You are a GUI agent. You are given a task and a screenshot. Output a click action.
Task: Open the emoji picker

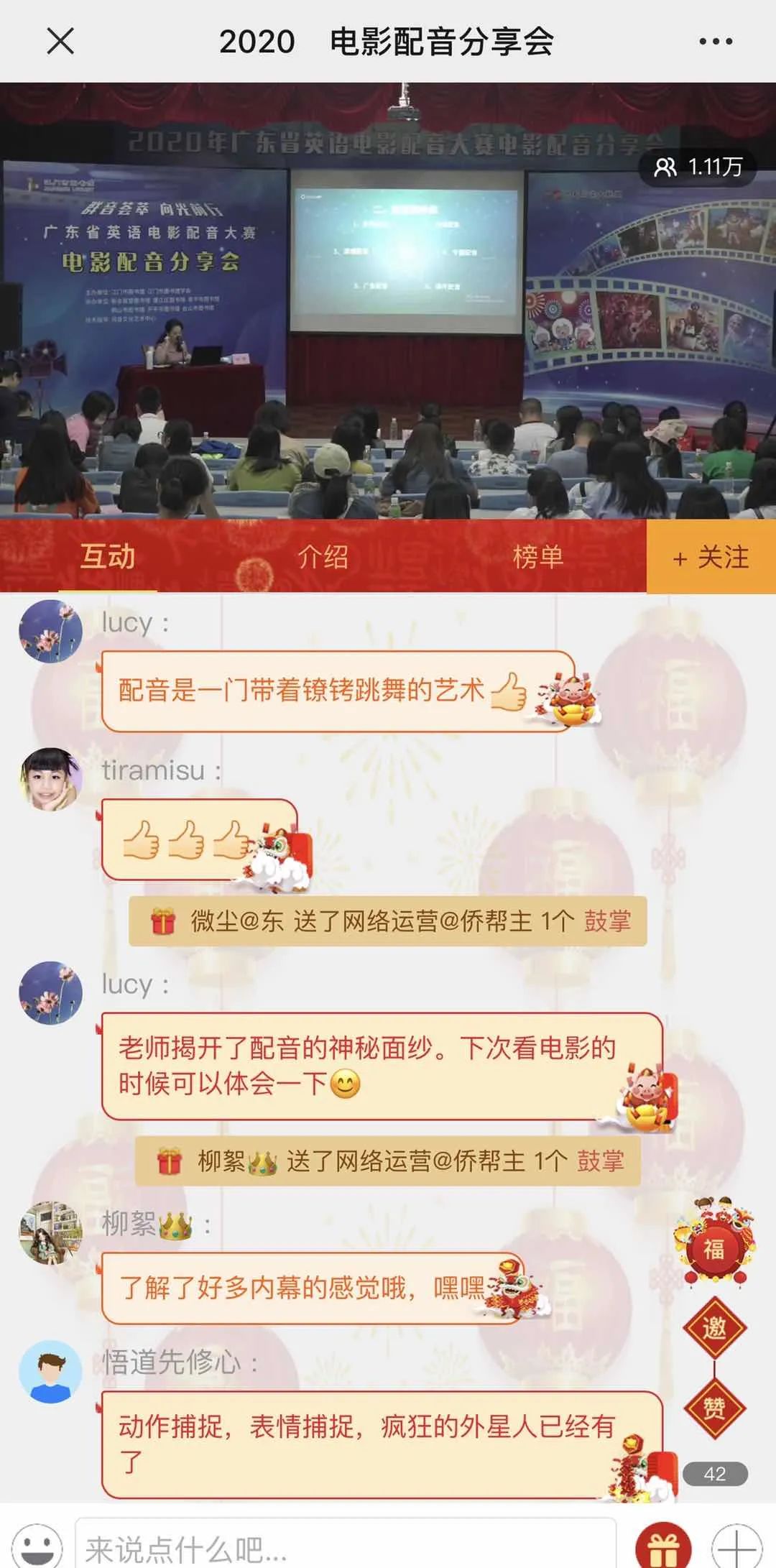coord(37,1546)
